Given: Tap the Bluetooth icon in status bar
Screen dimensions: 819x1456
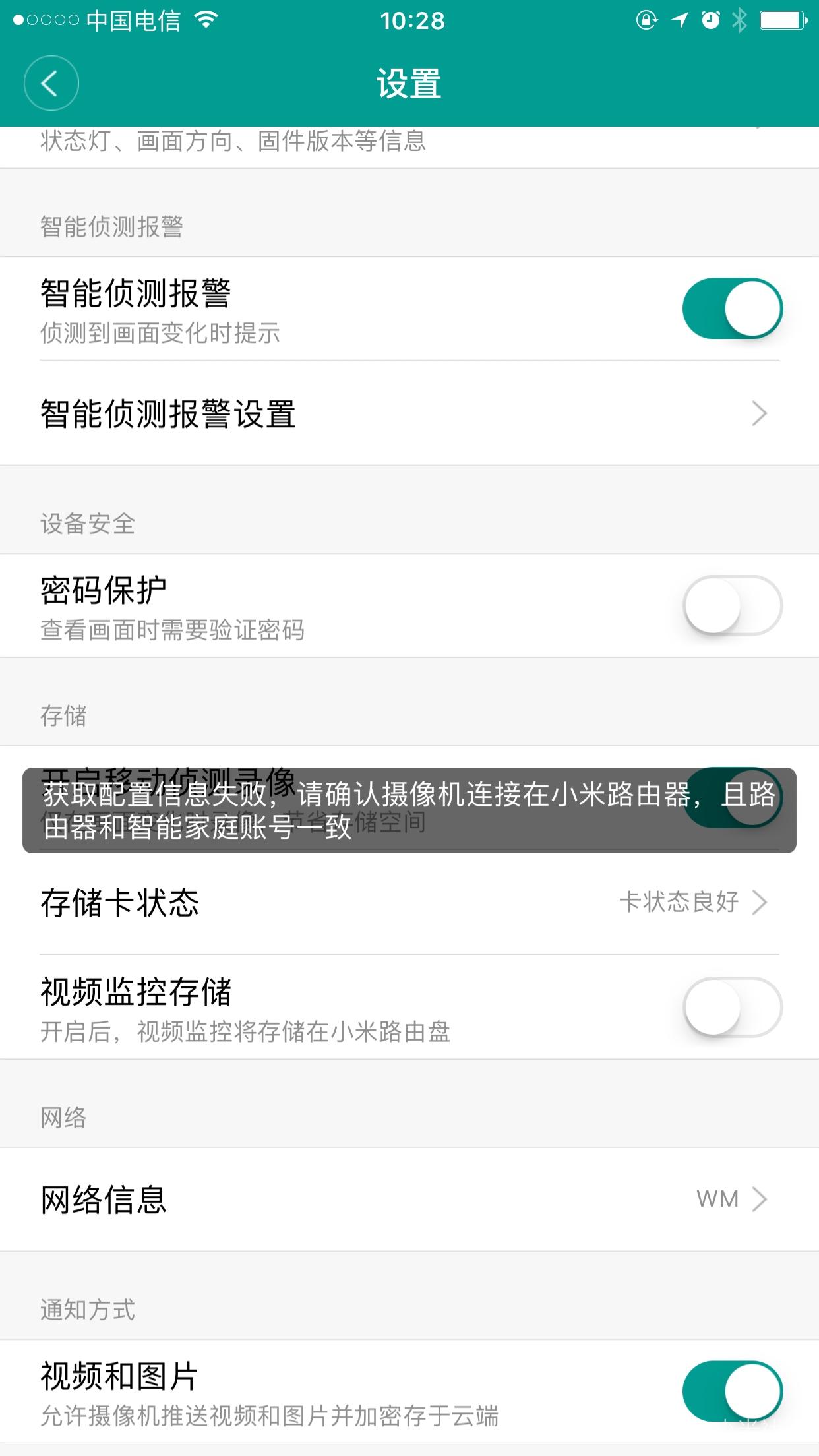Looking at the screenshot, I should pos(739,20).
